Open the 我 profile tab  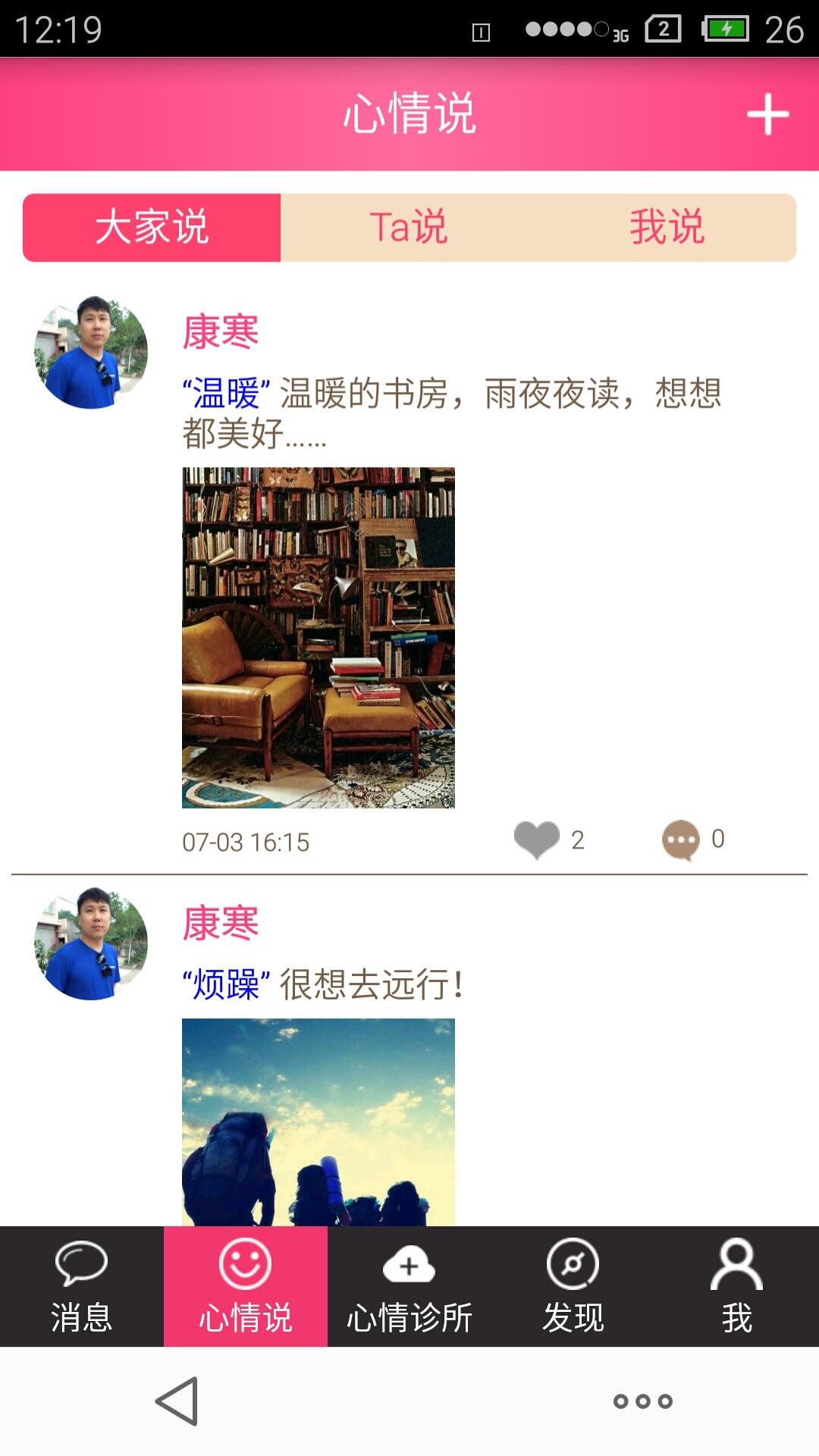pyautogui.click(x=736, y=1287)
